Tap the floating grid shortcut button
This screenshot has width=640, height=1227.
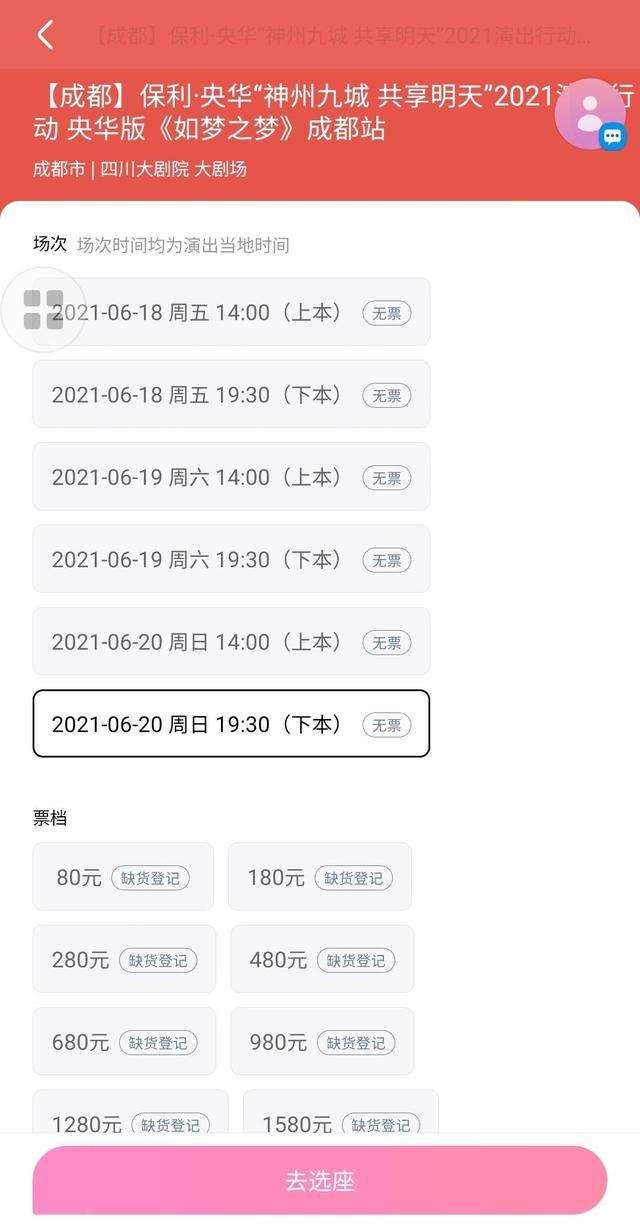pyautogui.click(x=43, y=309)
